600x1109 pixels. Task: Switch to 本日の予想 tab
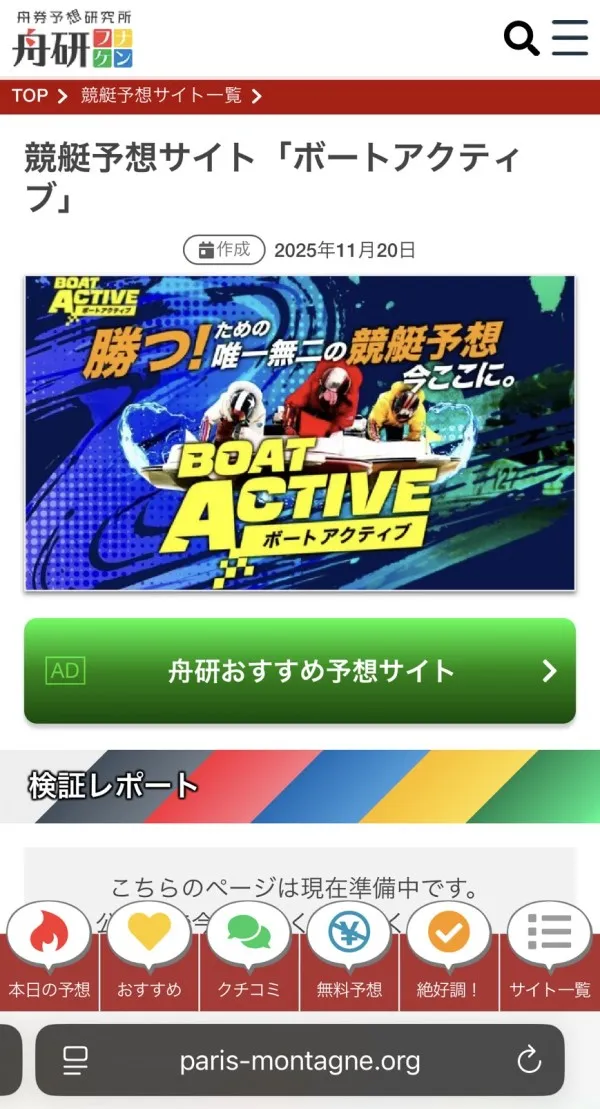click(x=49, y=960)
